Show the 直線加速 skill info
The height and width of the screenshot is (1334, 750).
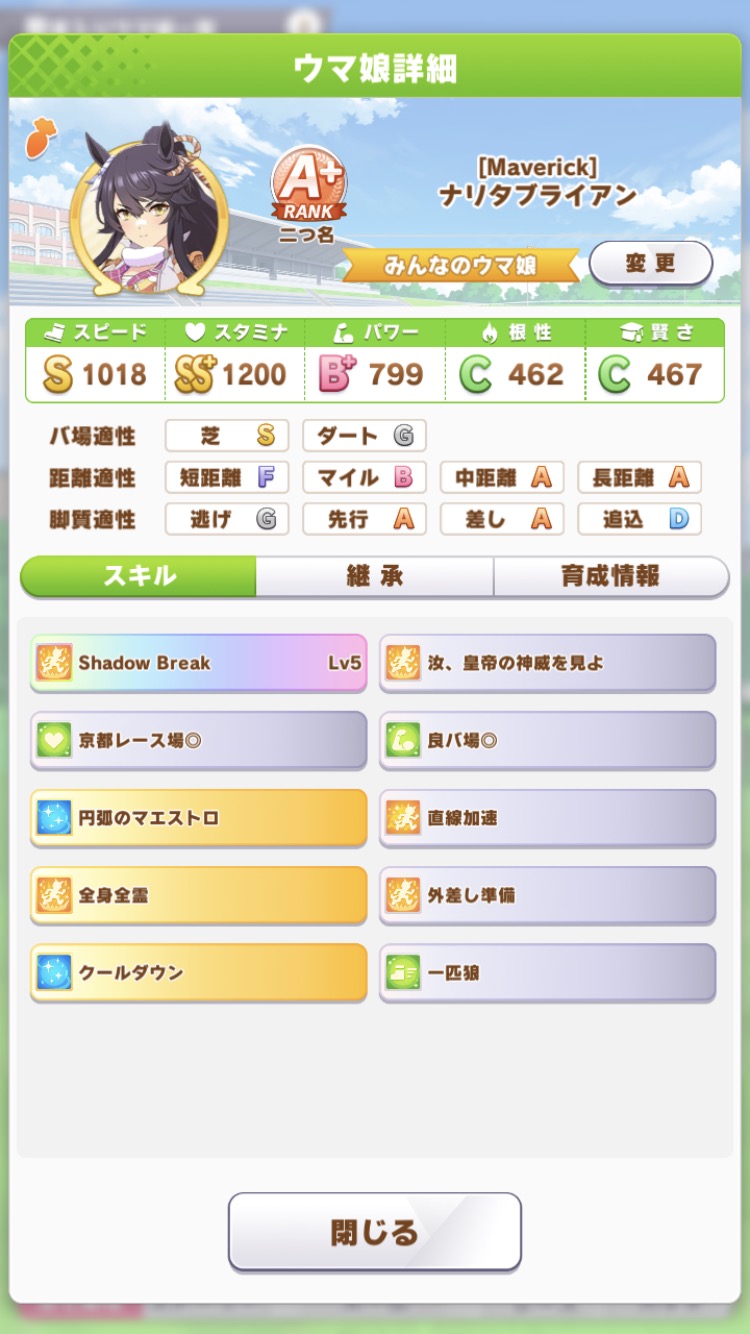click(547, 818)
